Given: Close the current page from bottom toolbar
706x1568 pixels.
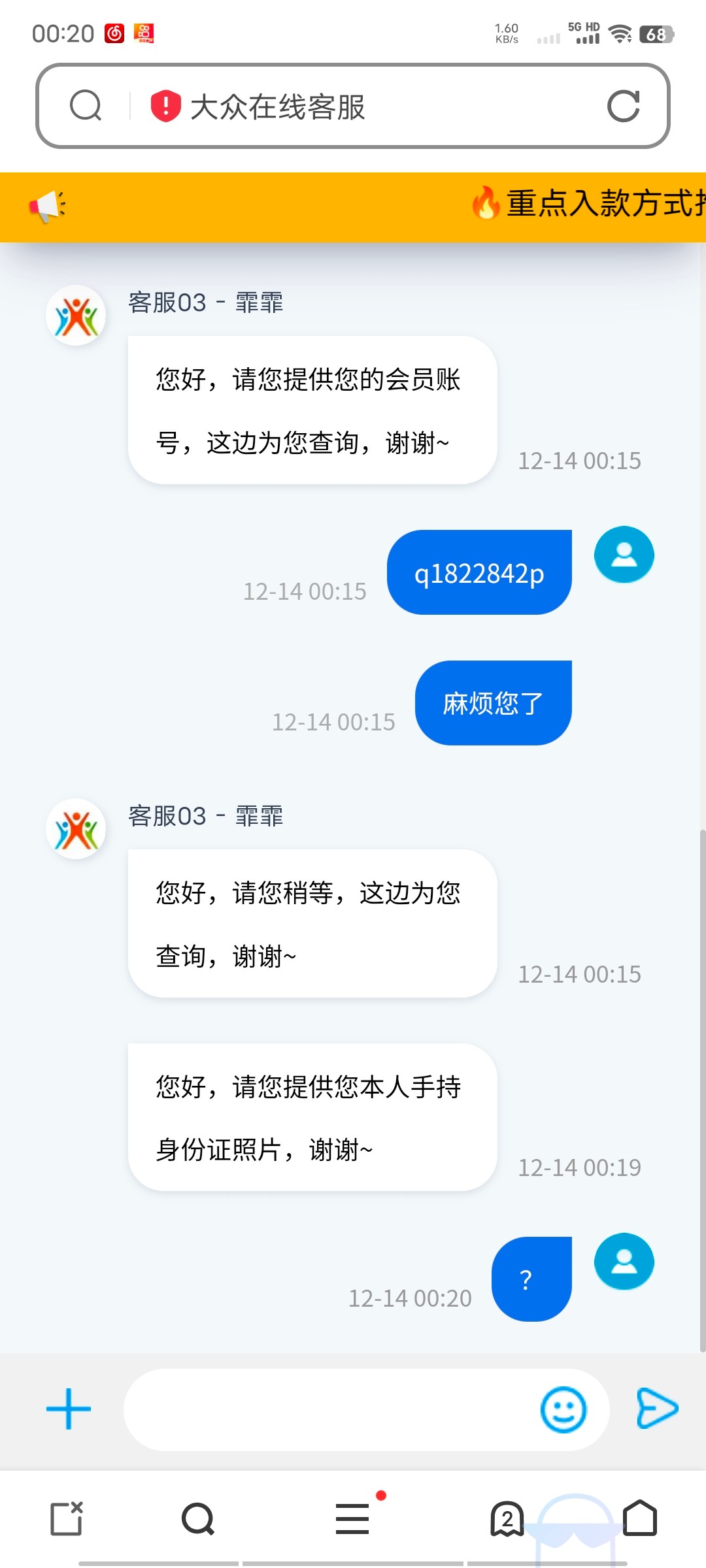Looking at the screenshot, I should point(67,1518).
